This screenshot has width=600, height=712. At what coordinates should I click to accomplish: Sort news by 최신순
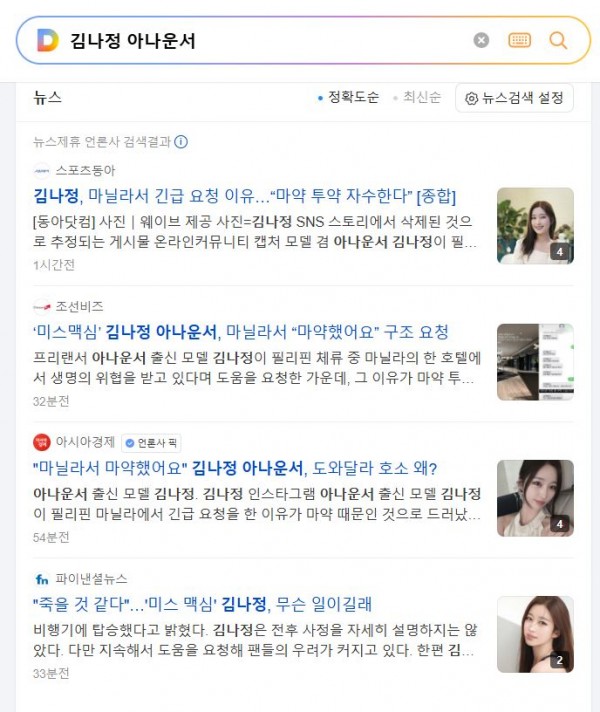[x=420, y=98]
